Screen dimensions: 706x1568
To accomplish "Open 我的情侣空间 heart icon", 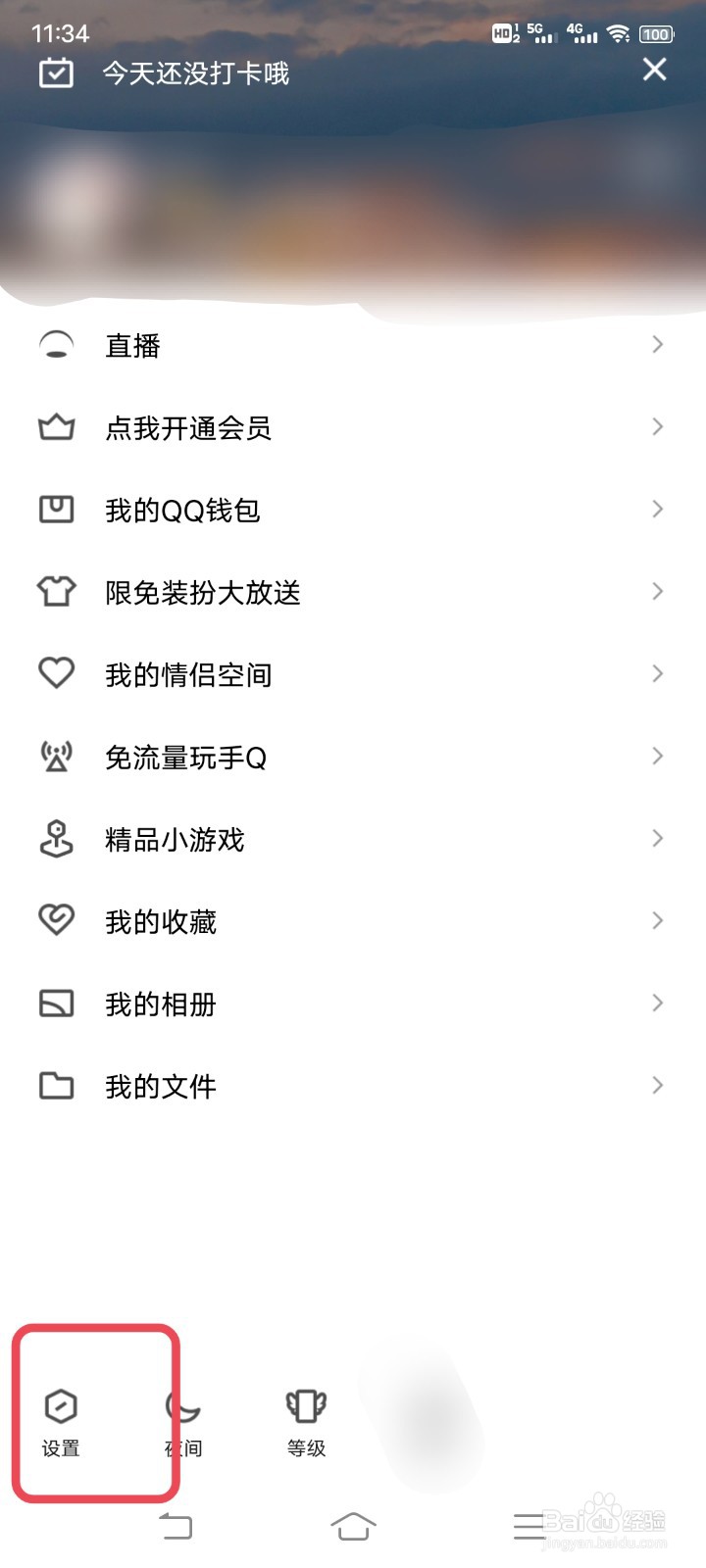I will point(56,674).
